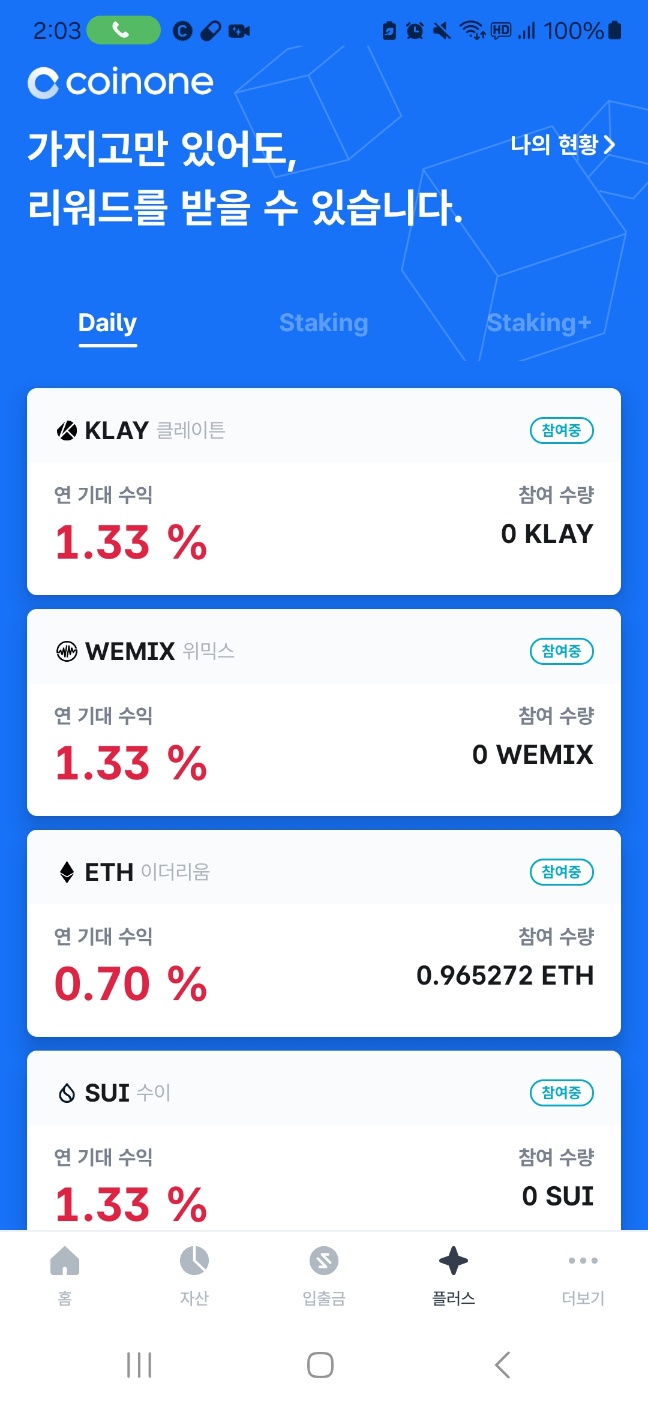The image size is (648, 1404).
Task: Switch to the Staking+ tab
Action: (539, 323)
